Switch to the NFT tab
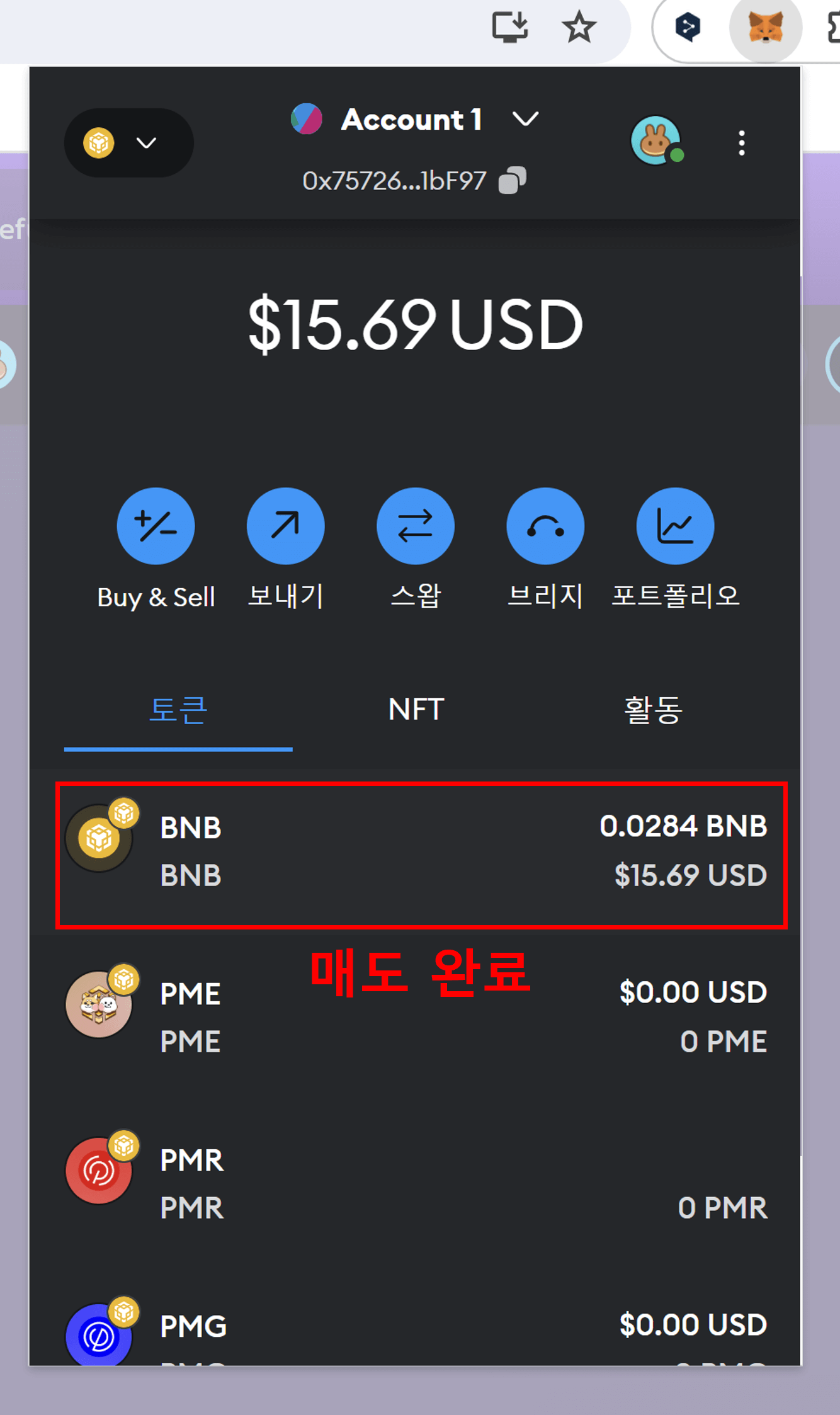 coord(416,709)
